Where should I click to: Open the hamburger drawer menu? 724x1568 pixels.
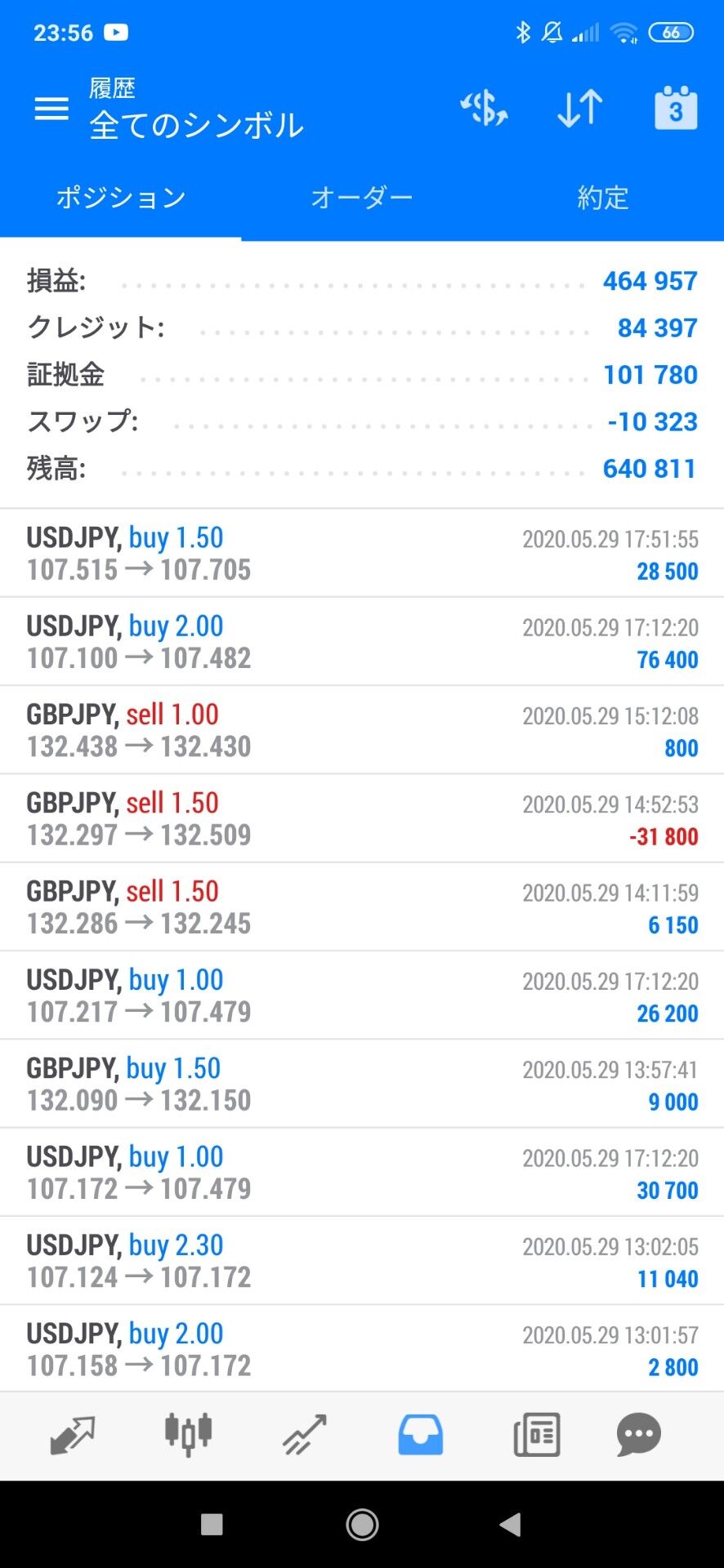pyautogui.click(x=51, y=109)
